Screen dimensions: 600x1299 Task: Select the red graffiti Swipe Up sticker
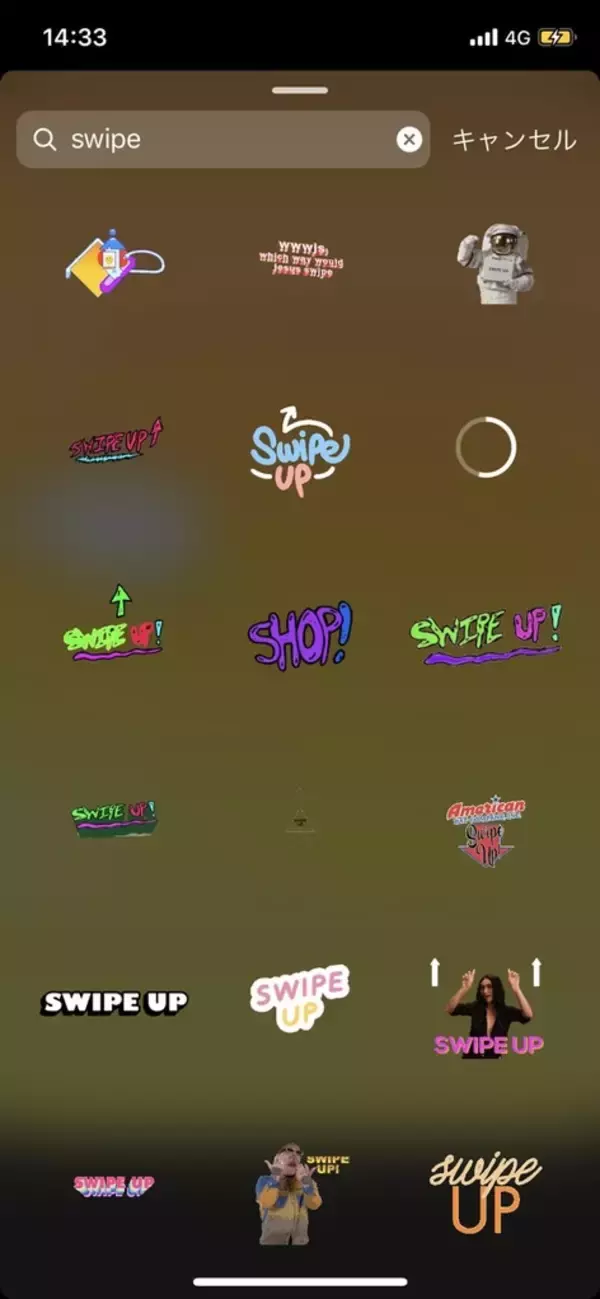pos(115,442)
